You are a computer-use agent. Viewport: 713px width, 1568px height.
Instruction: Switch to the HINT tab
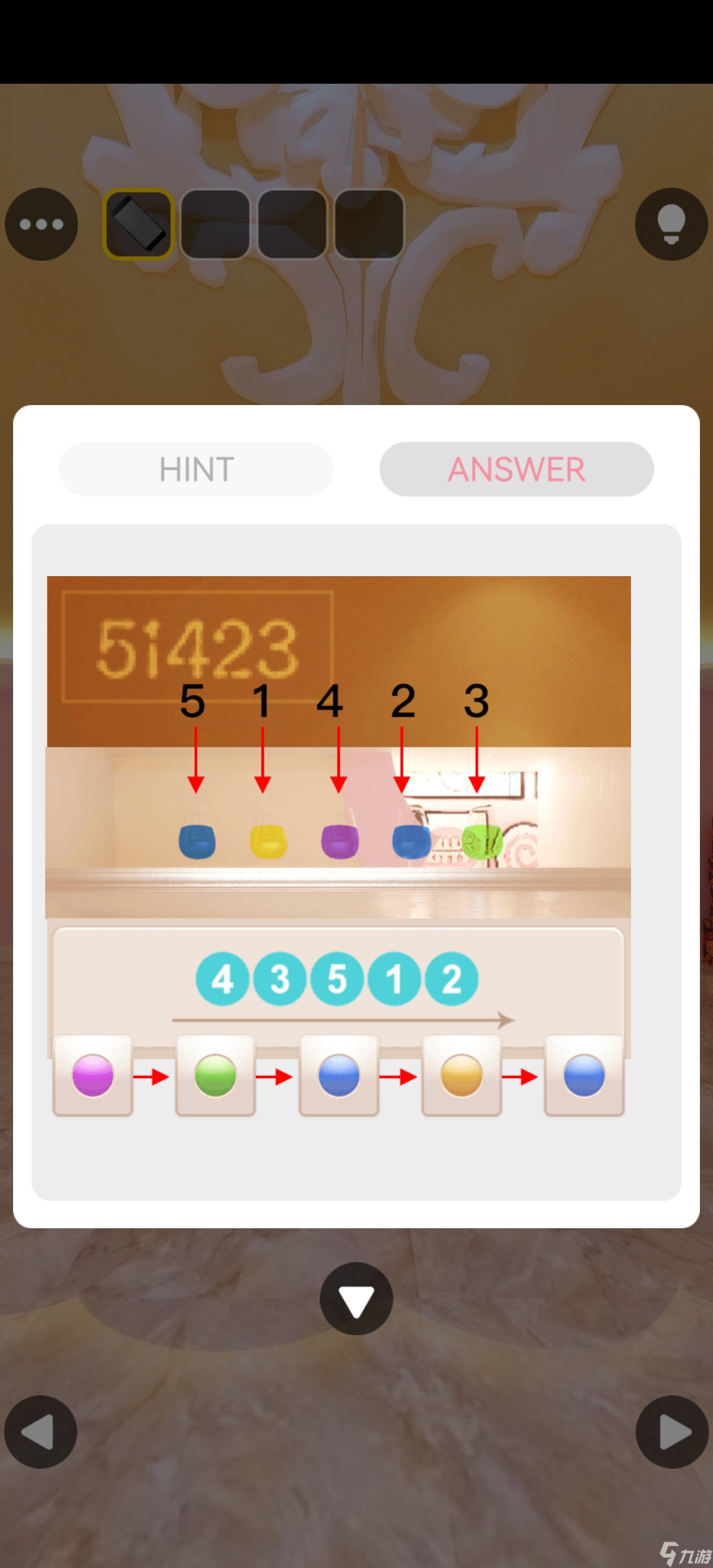coord(196,469)
